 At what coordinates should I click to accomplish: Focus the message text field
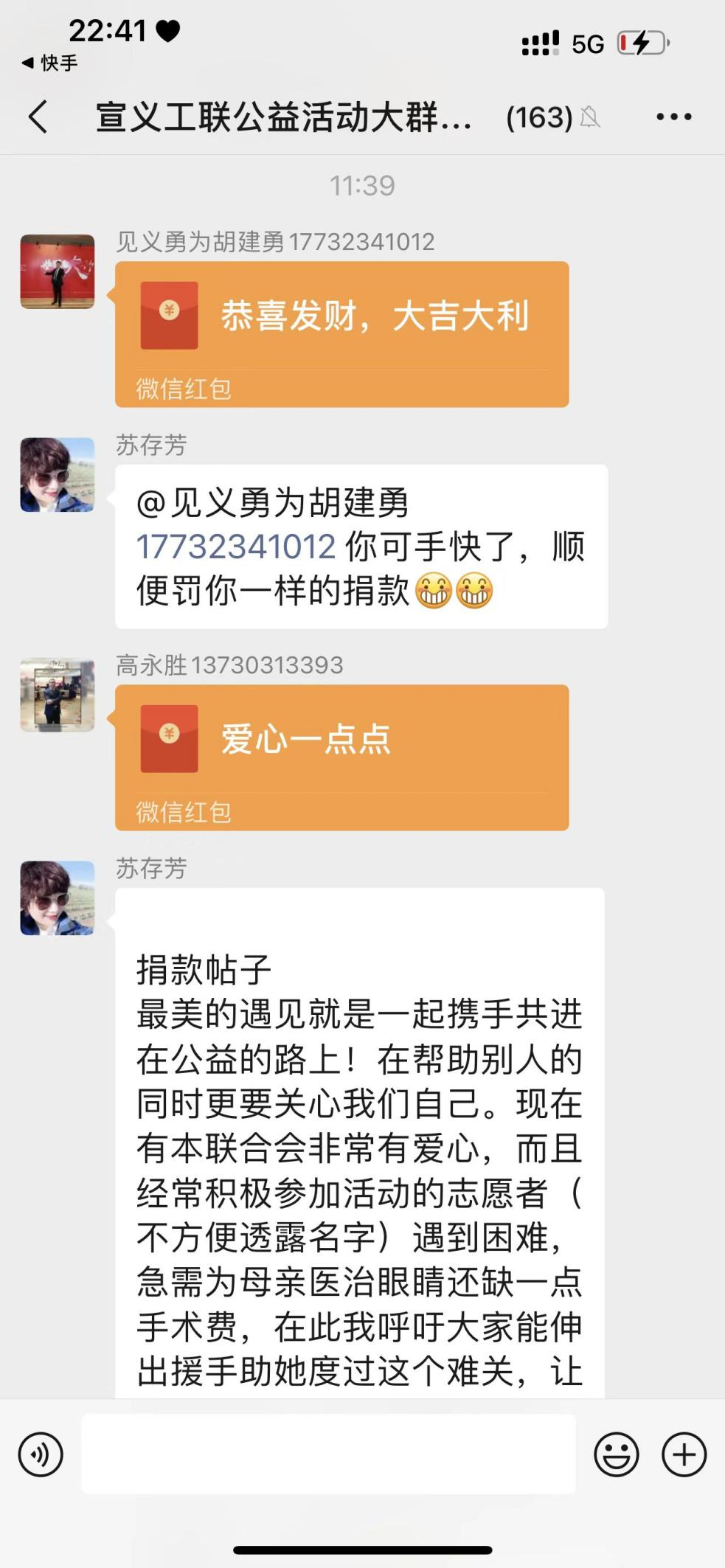tap(328, 1454)
